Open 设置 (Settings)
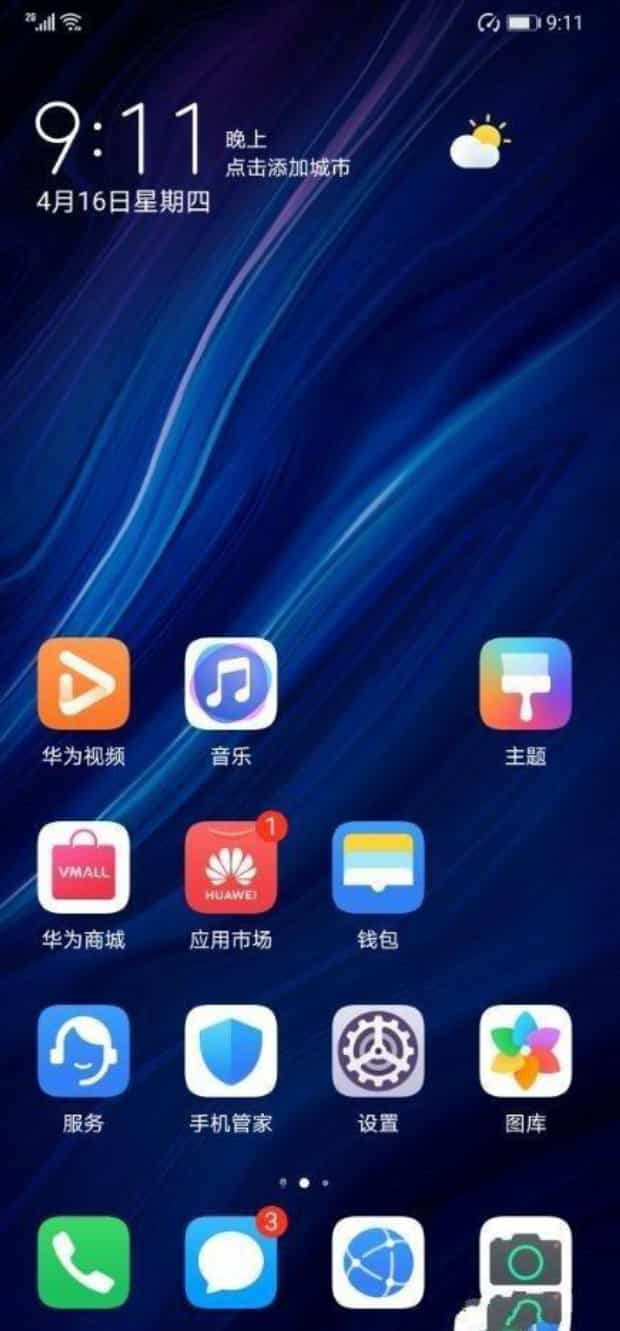Viewport: 620px width, 1331px height. coord(378,1051)
